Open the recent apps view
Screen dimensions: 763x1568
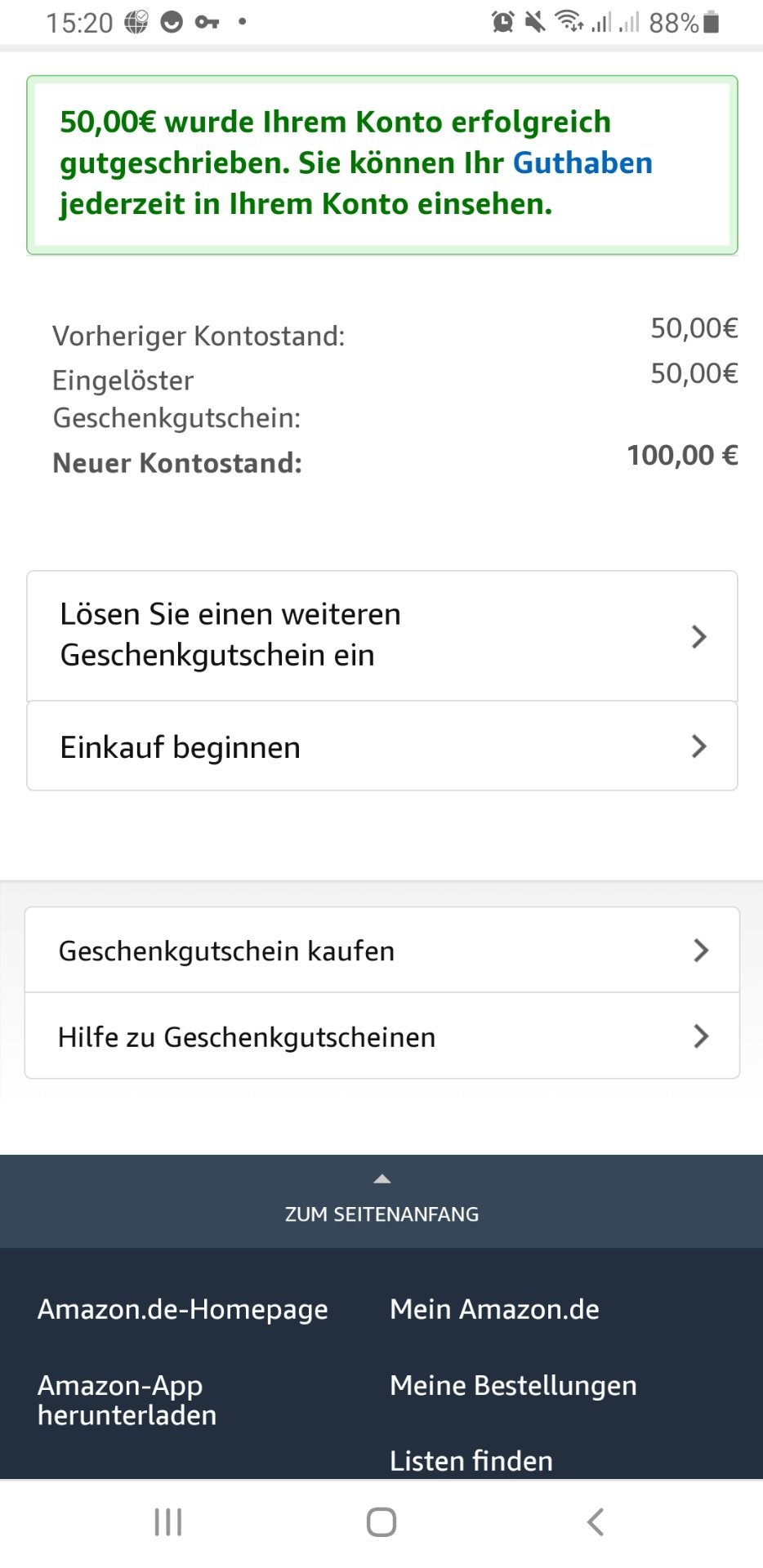(x=168, y=1522)
